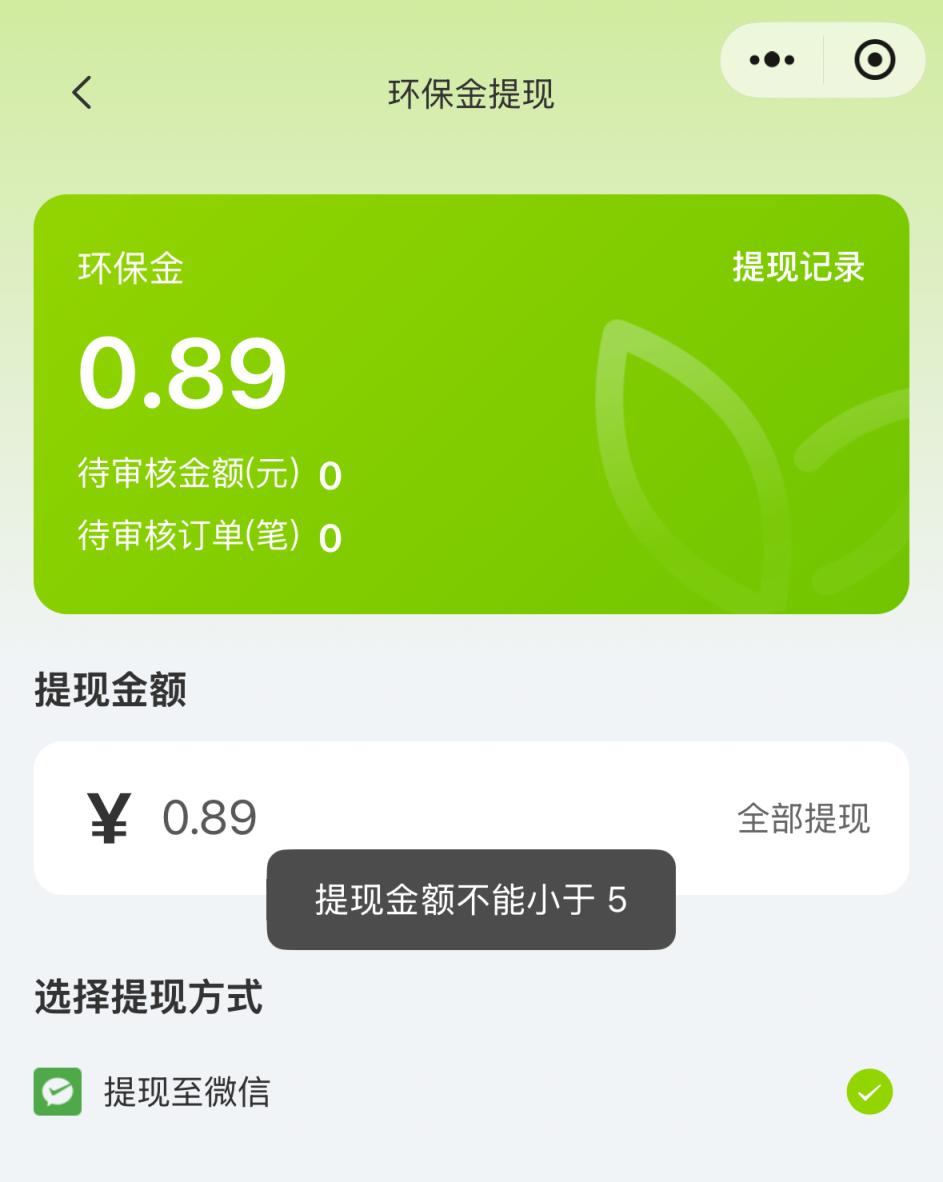Close the mini program via circle icon
The width and height of the screenshot is (943, 1182).
click(874, 61)
